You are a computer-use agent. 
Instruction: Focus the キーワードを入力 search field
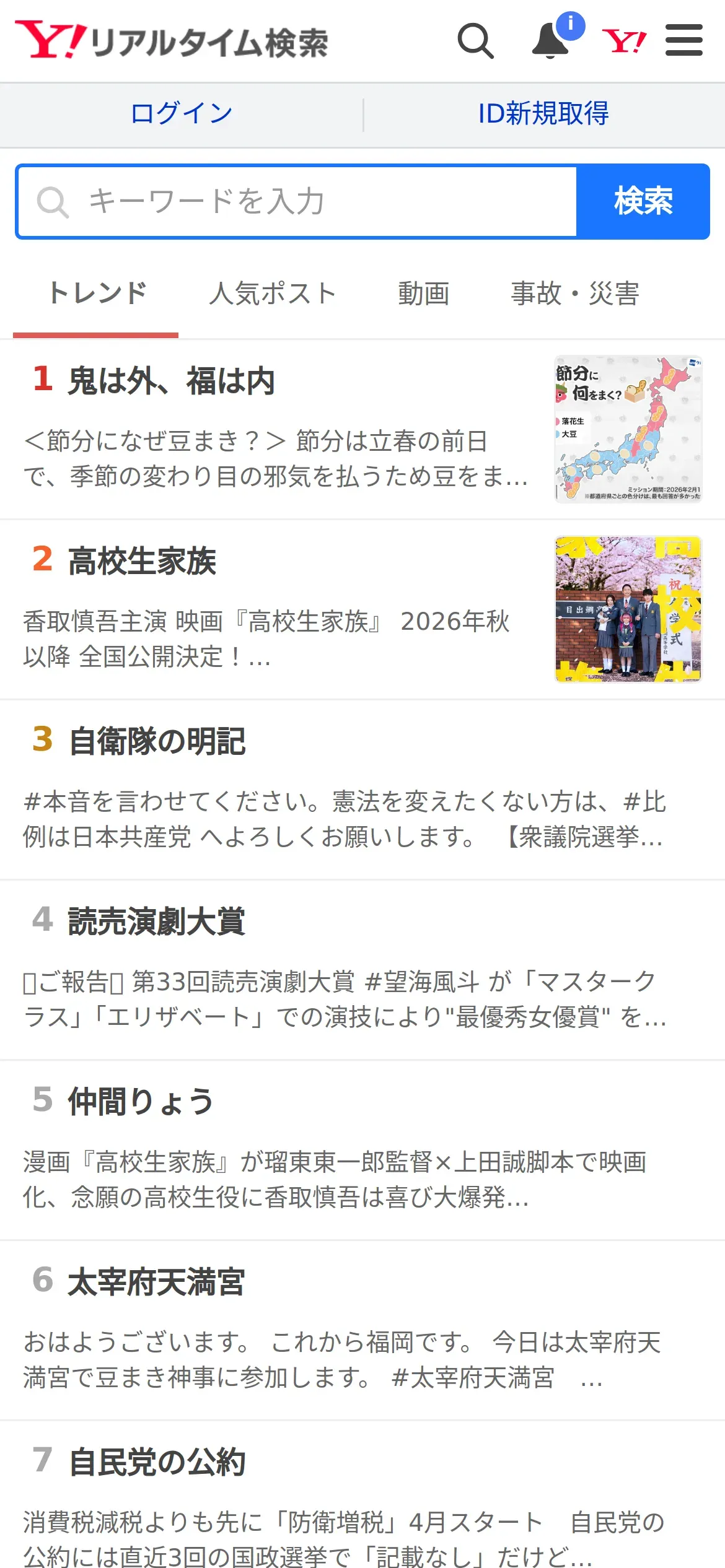pyautogui.click(x=297, y=202)
